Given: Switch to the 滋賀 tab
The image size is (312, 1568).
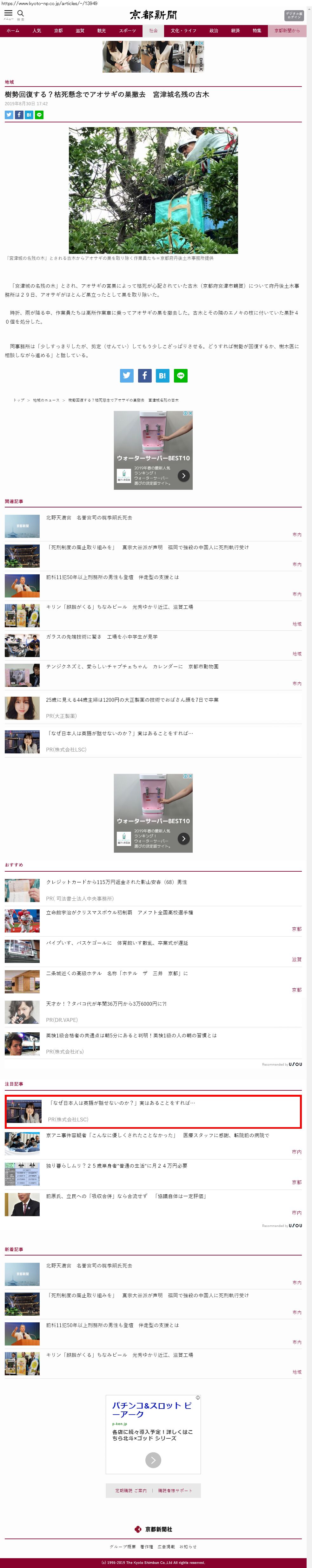Looking at the screenshot, I should (x=80, y=30).
